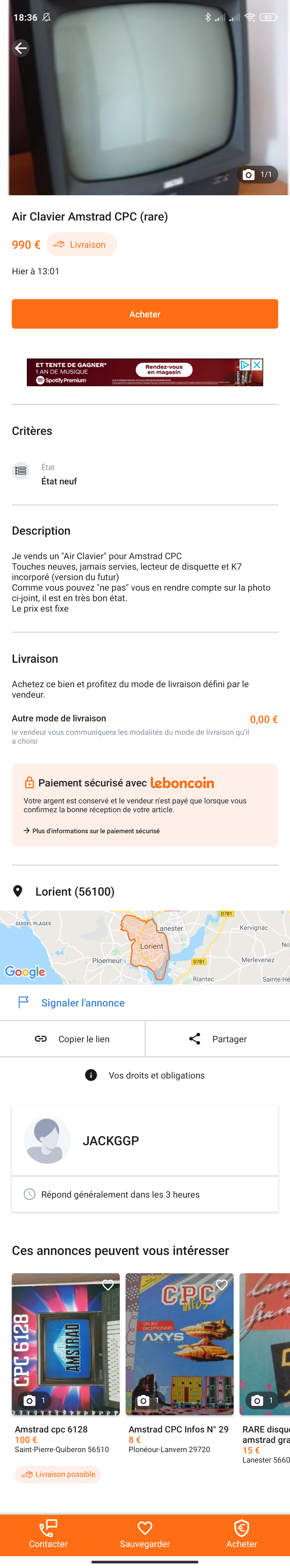Go back using the arrow icon

point(21,48)
